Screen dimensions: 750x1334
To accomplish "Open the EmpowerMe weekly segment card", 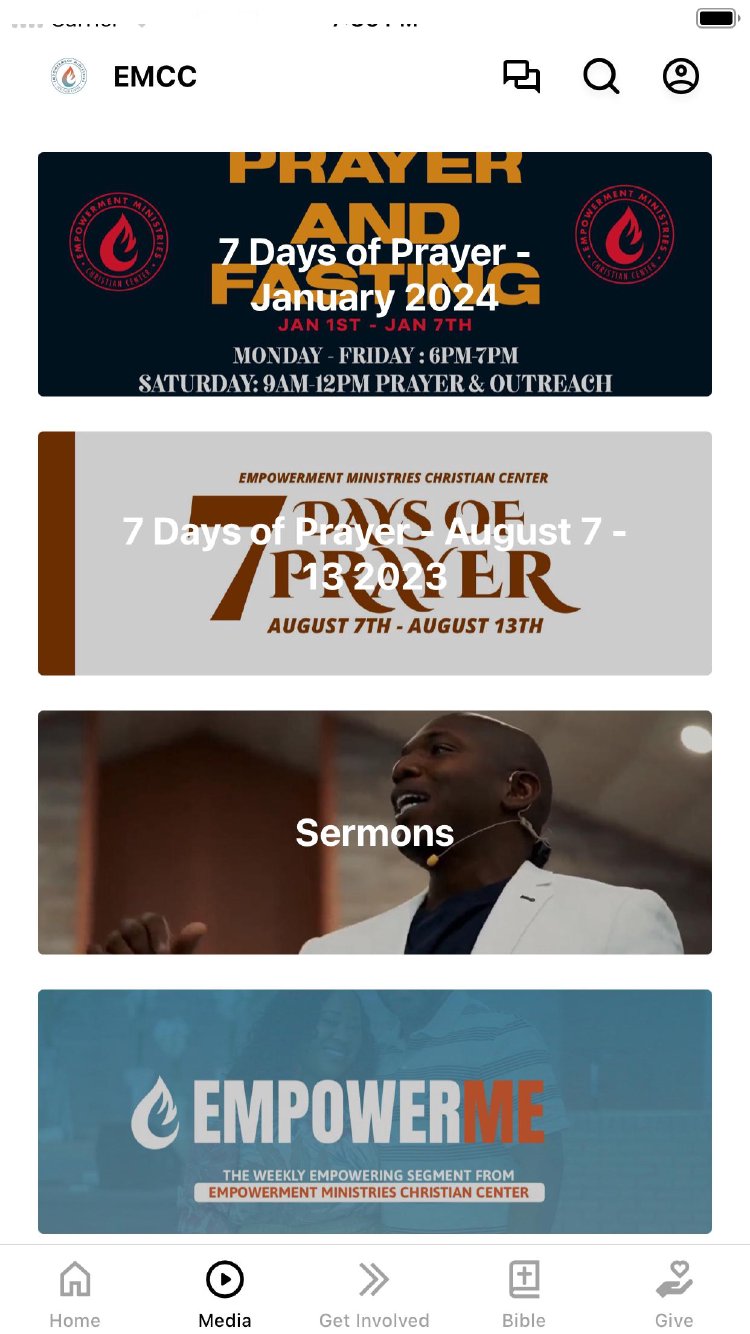I will [x=375, y=1111].
